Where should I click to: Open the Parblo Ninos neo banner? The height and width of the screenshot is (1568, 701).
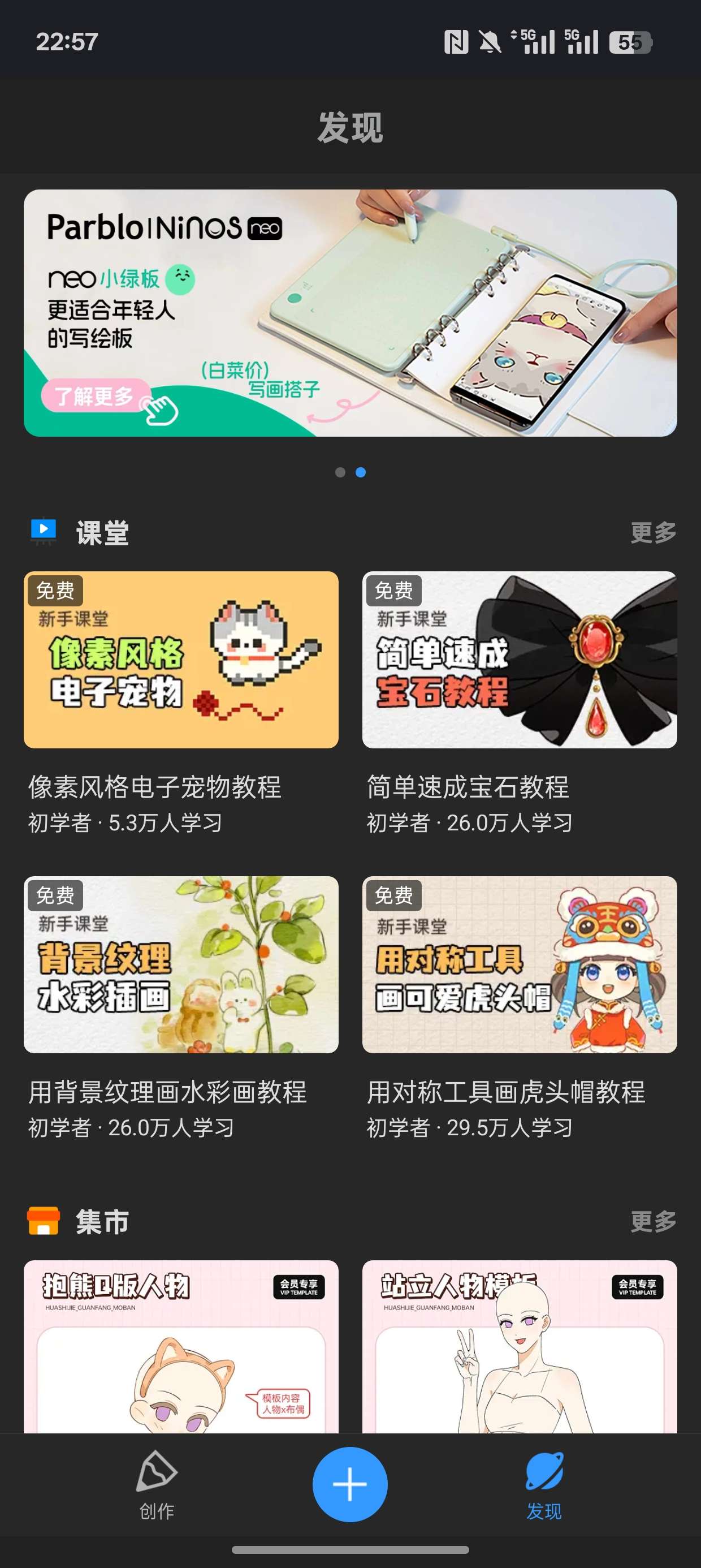point(350,313)
